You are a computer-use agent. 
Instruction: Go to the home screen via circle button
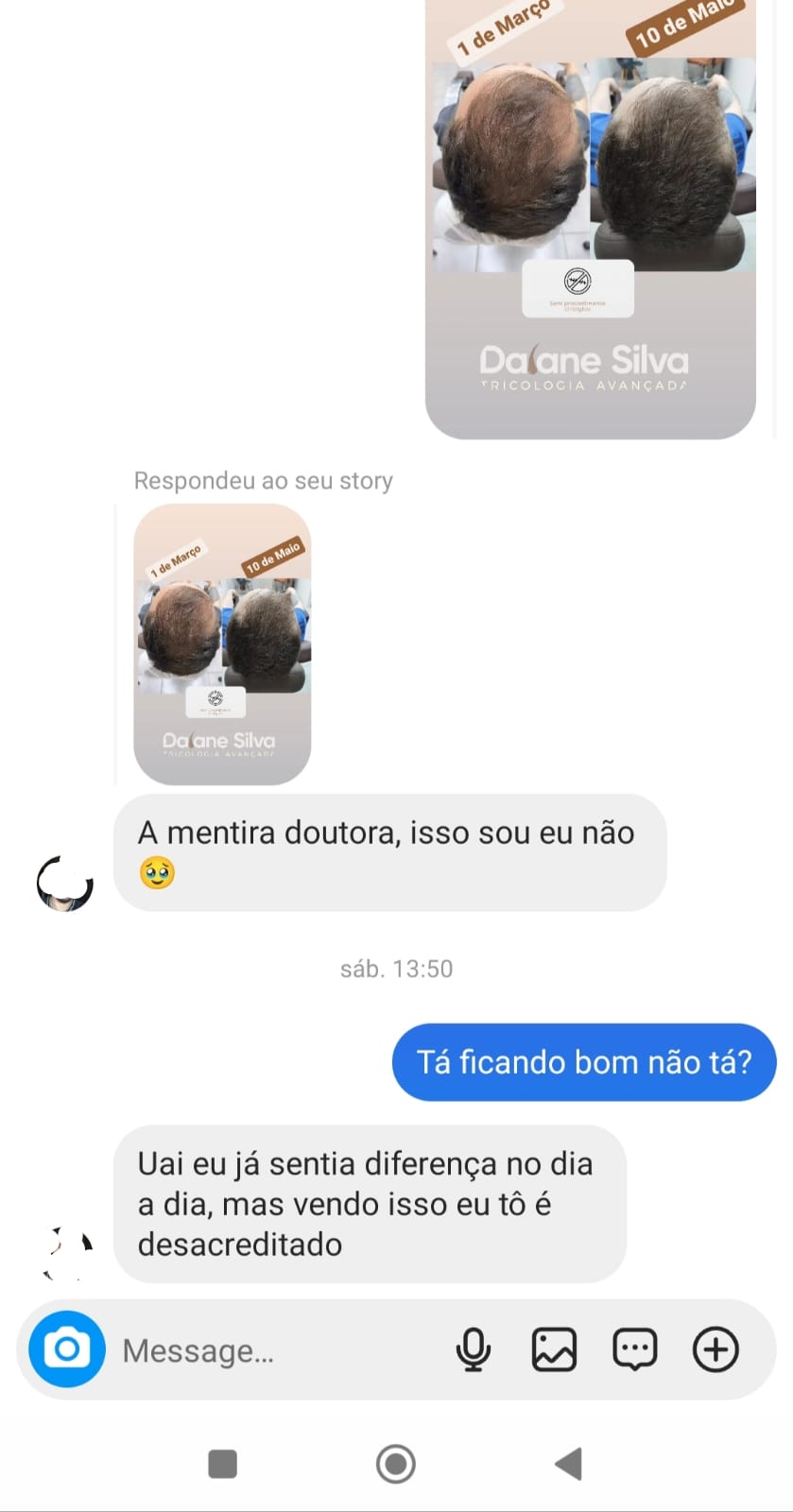click(x=396, y=1464)
